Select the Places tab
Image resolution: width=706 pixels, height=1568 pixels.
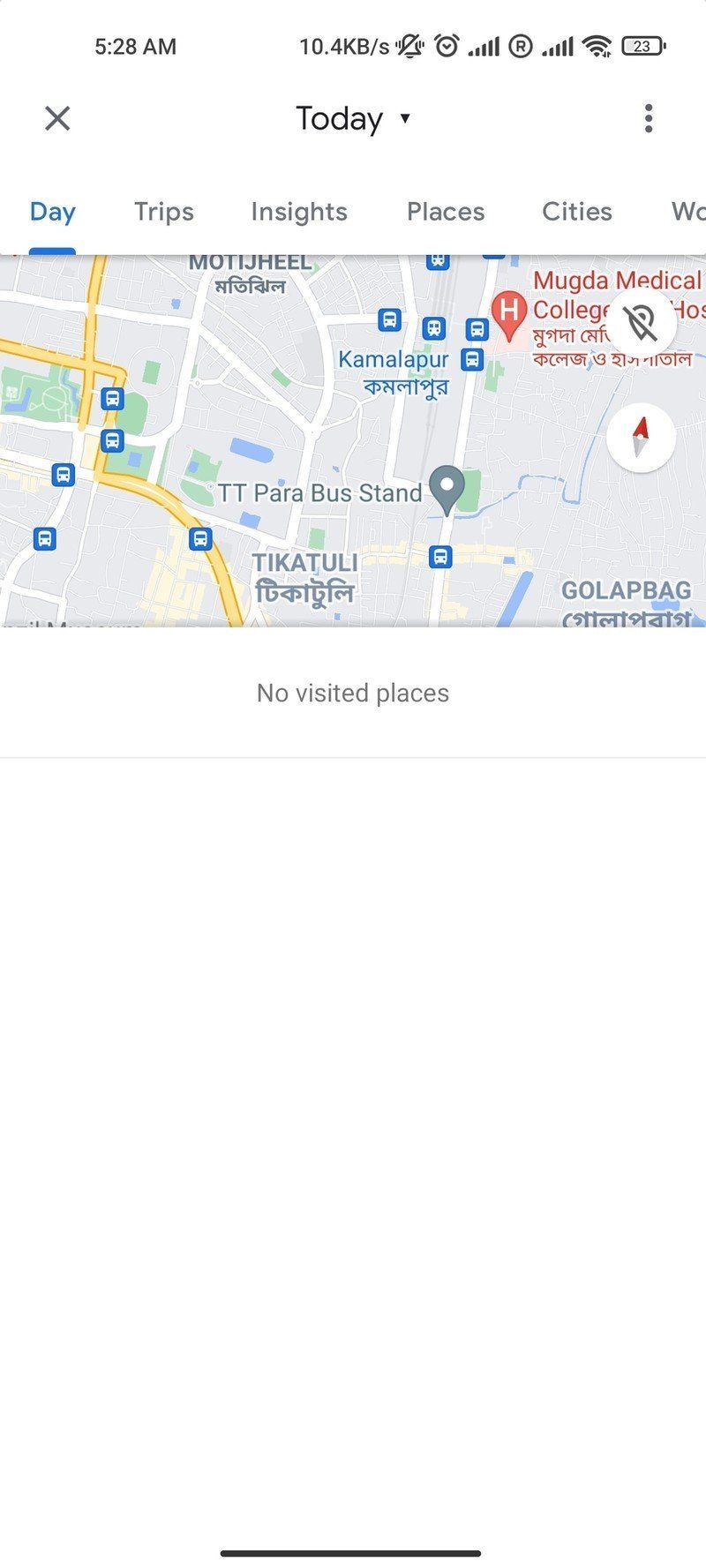click(446, 212)
